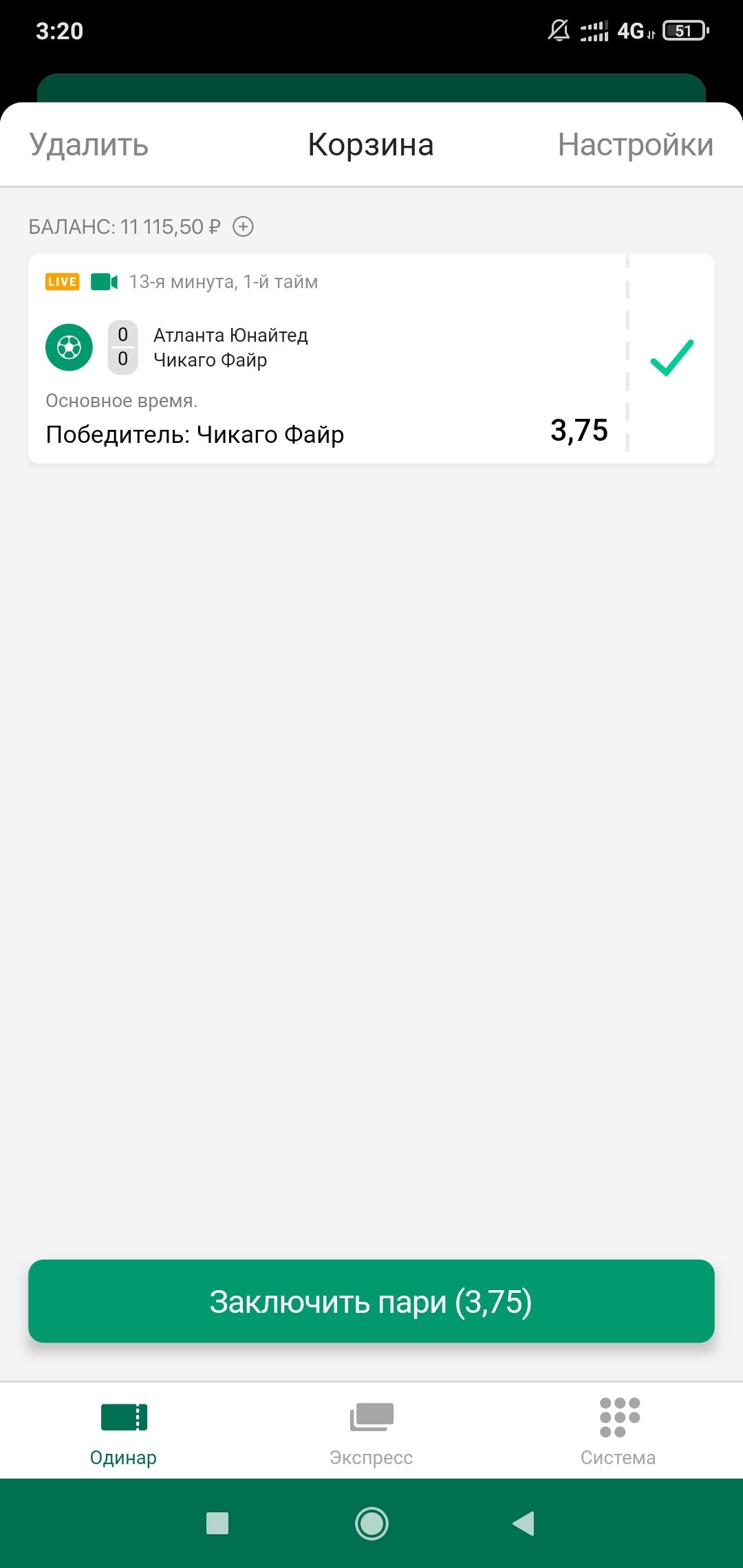Open Настройки of the bet slip
This screenshot has height=1568, width=743.
click(635, 145)
